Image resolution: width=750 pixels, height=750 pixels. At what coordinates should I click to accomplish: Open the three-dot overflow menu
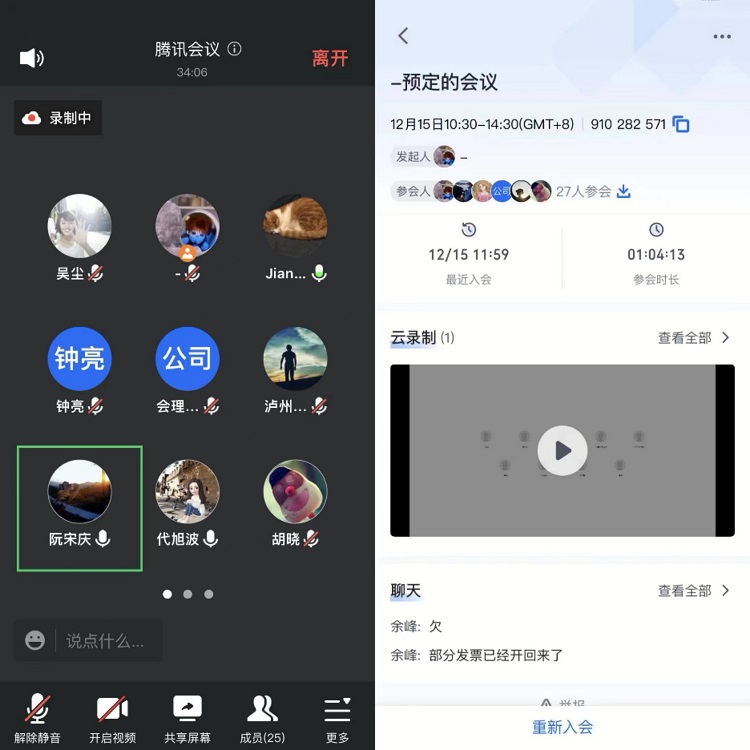[722, 36]
